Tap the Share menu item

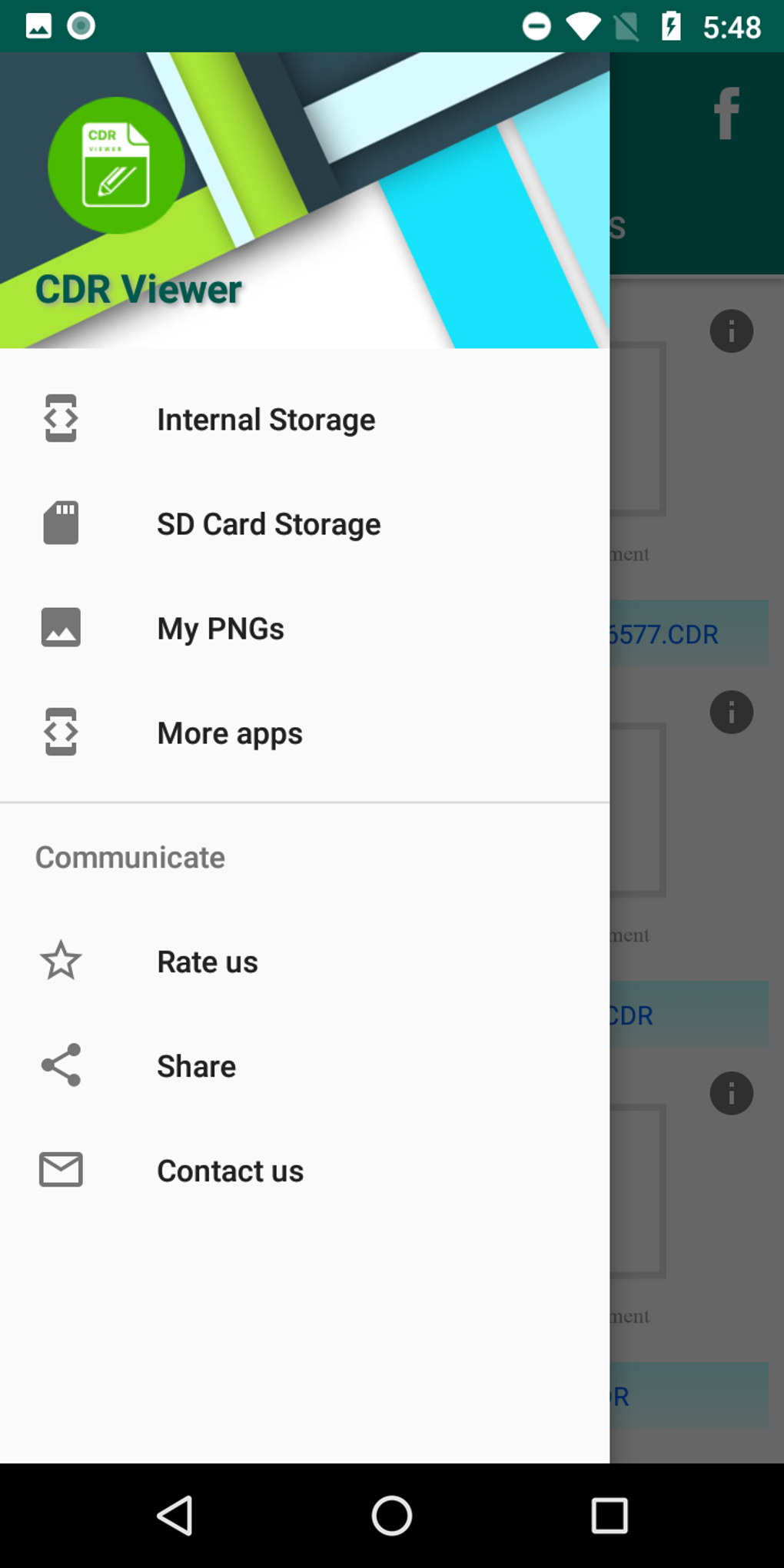[x=197, y=1067]
